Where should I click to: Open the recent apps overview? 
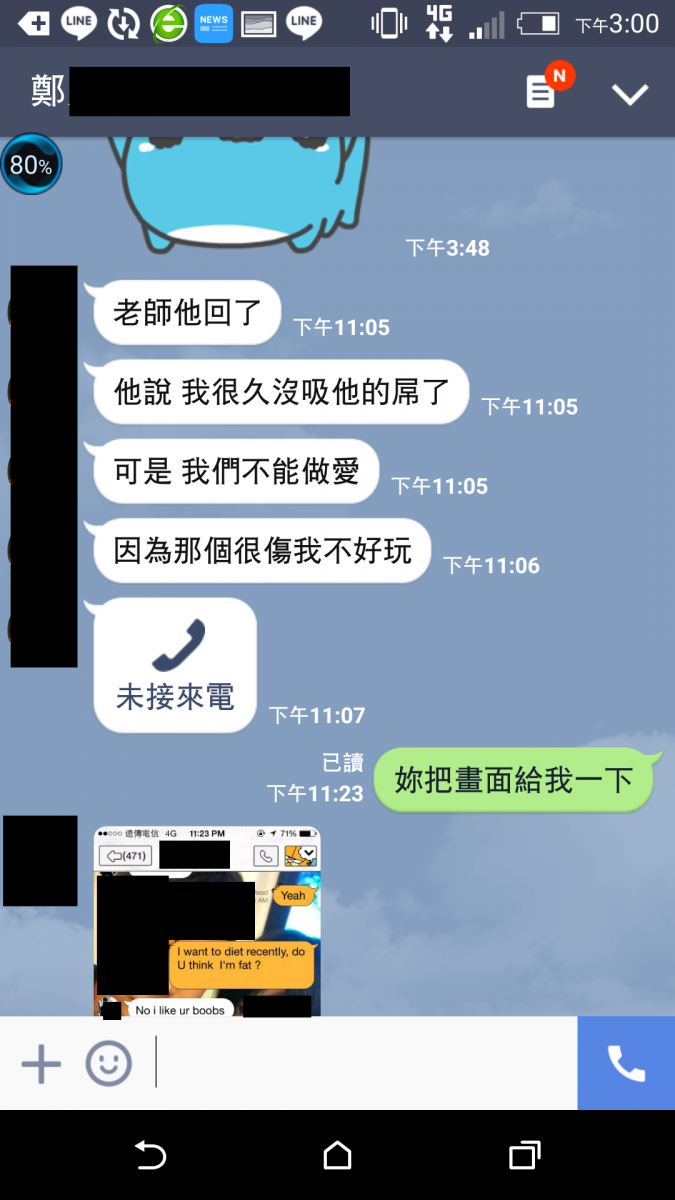[x=524, y=1156]
